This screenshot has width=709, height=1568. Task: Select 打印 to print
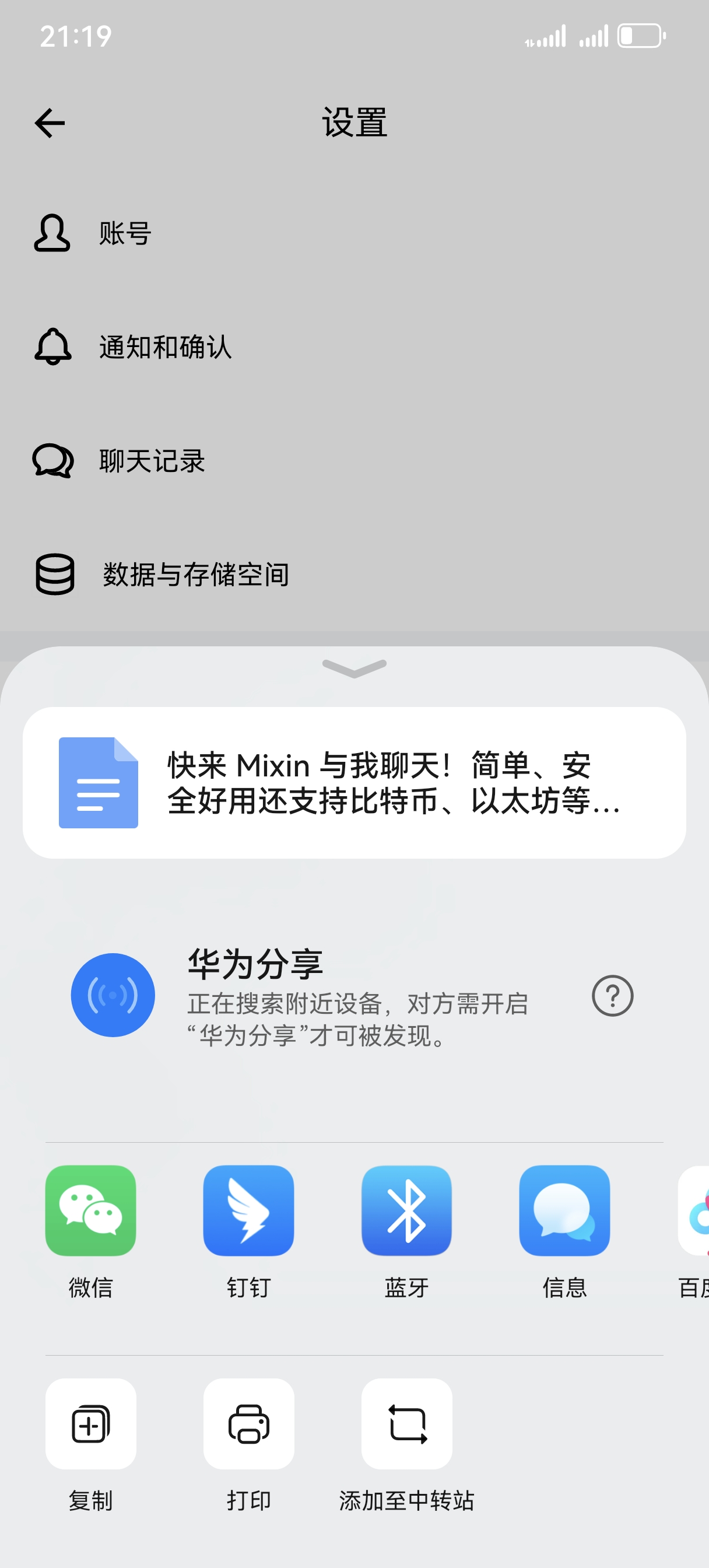coord(248,1424)
